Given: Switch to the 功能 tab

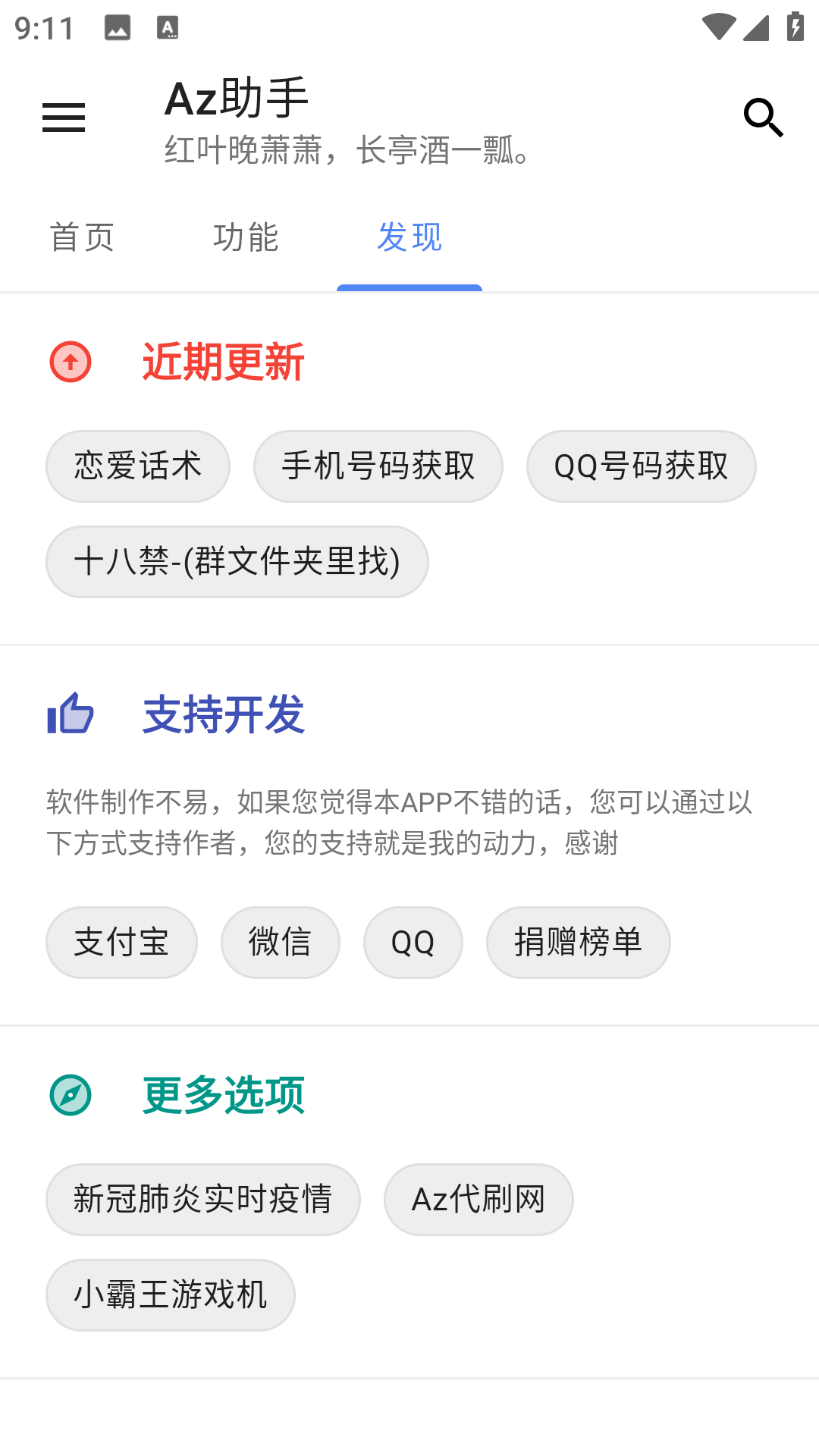Looking at the screenshot, I should tap(246, 237).
